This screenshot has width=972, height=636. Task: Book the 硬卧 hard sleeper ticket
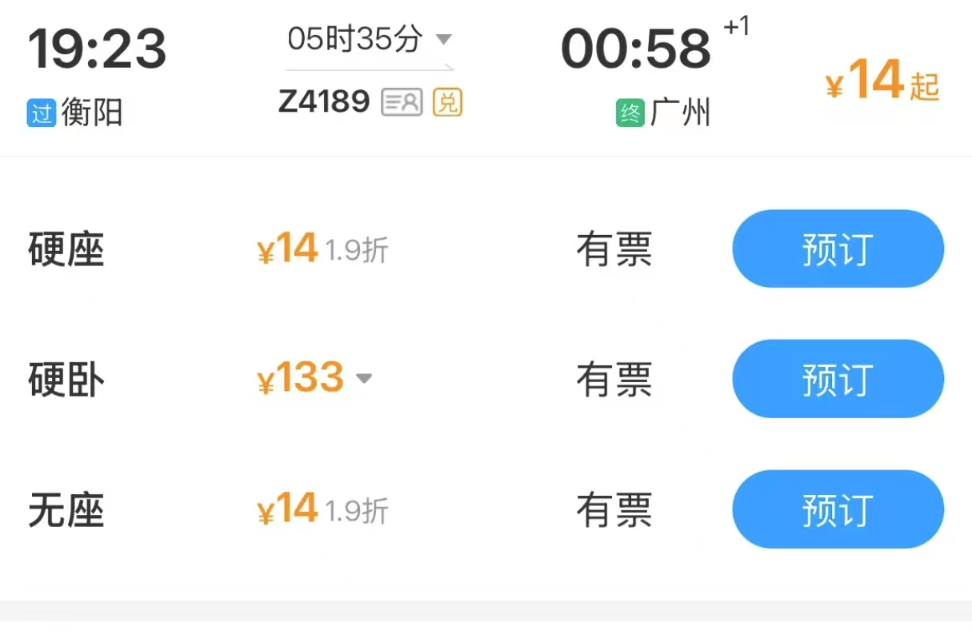tap(837, 379)
